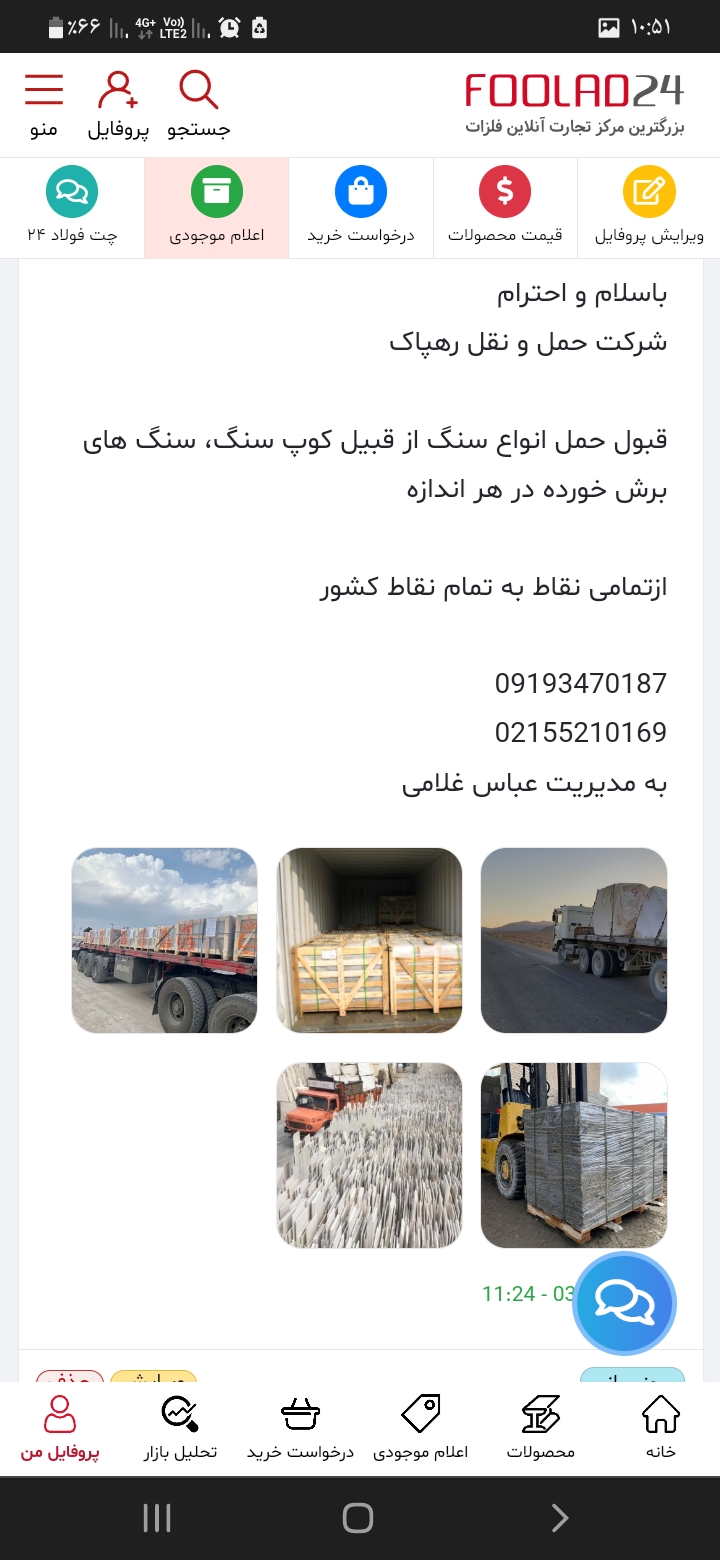
Task: Switch to محصولات in the bottom bar
Action: point(541,1428)
